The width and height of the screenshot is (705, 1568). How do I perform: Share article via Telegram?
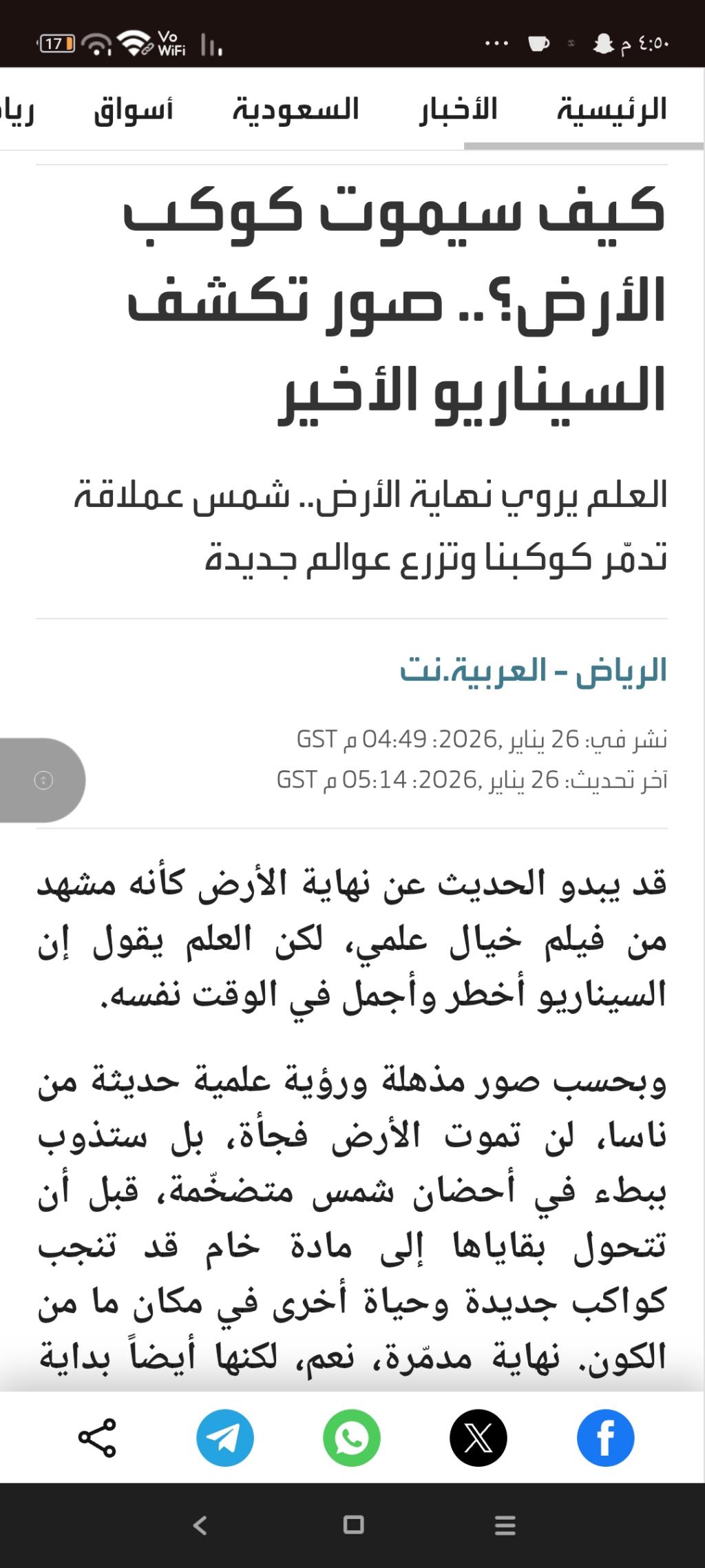225,1438
